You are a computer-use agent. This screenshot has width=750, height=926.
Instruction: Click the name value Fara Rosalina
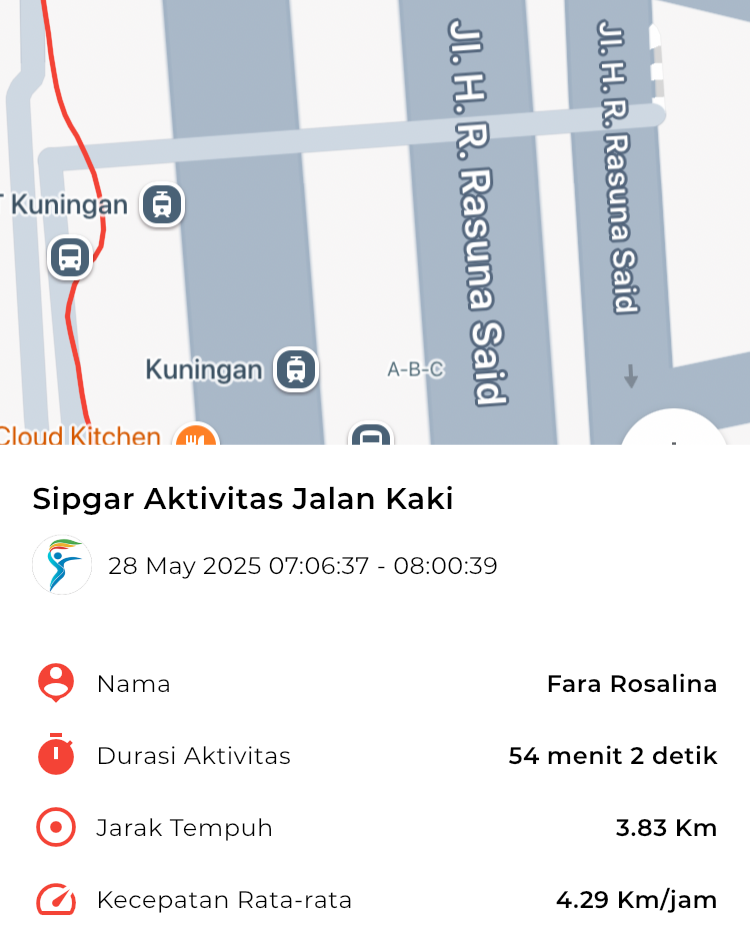coord(631,684)
